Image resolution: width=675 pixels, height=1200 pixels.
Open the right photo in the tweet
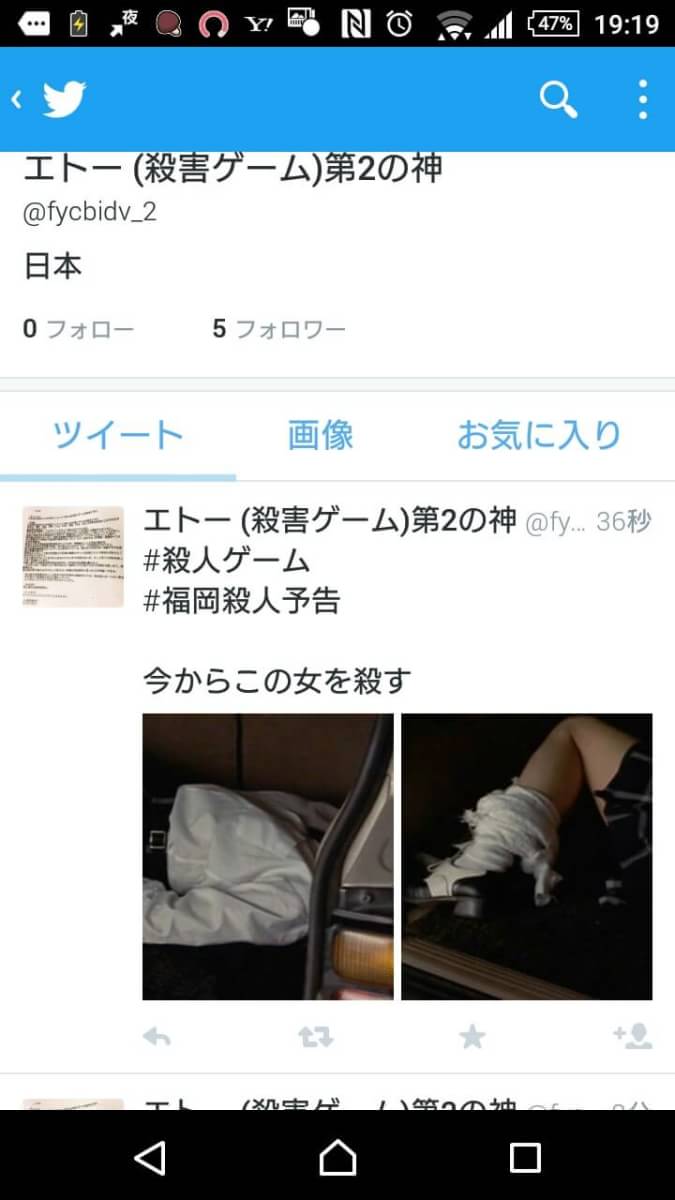tap(526, 856)
